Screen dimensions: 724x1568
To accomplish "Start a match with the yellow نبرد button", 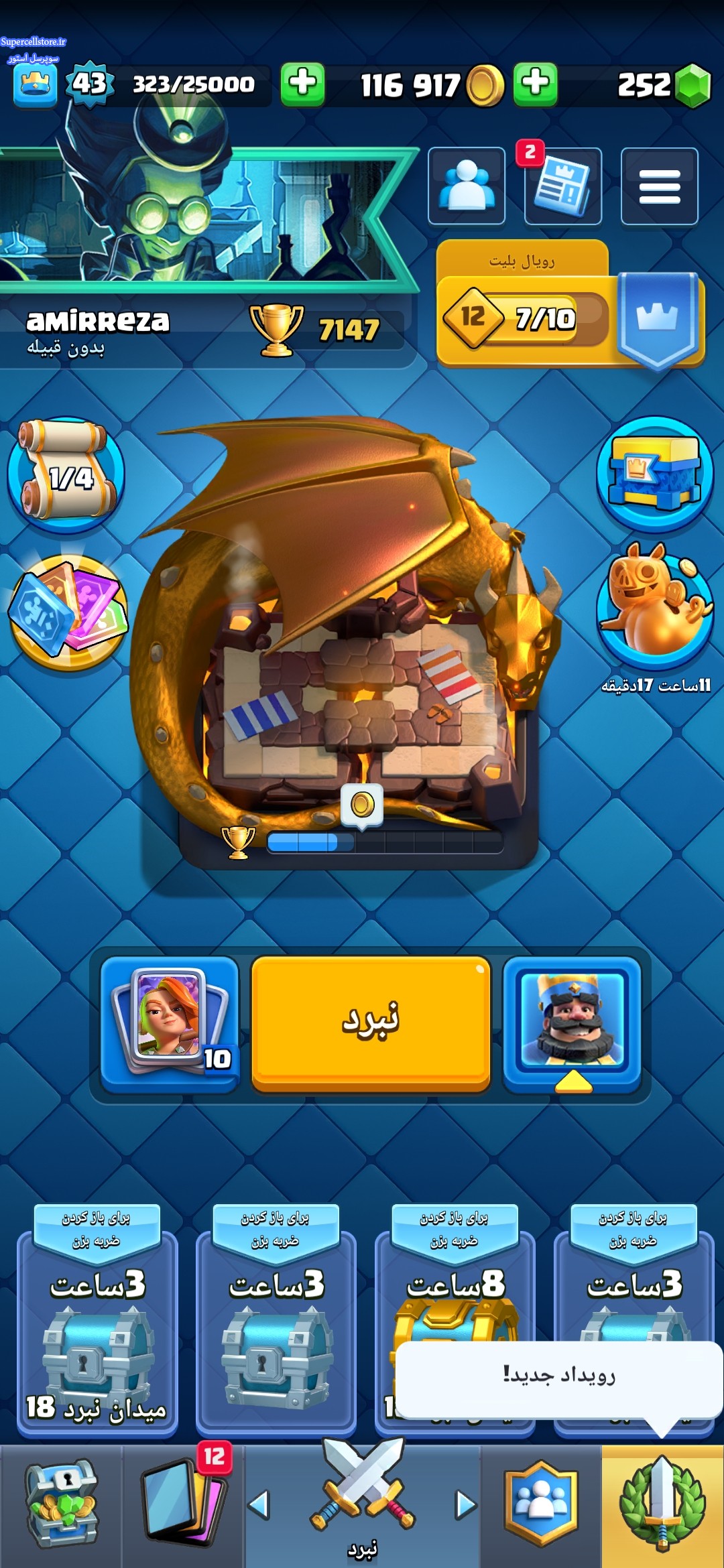I will (x=371, y=1023).
